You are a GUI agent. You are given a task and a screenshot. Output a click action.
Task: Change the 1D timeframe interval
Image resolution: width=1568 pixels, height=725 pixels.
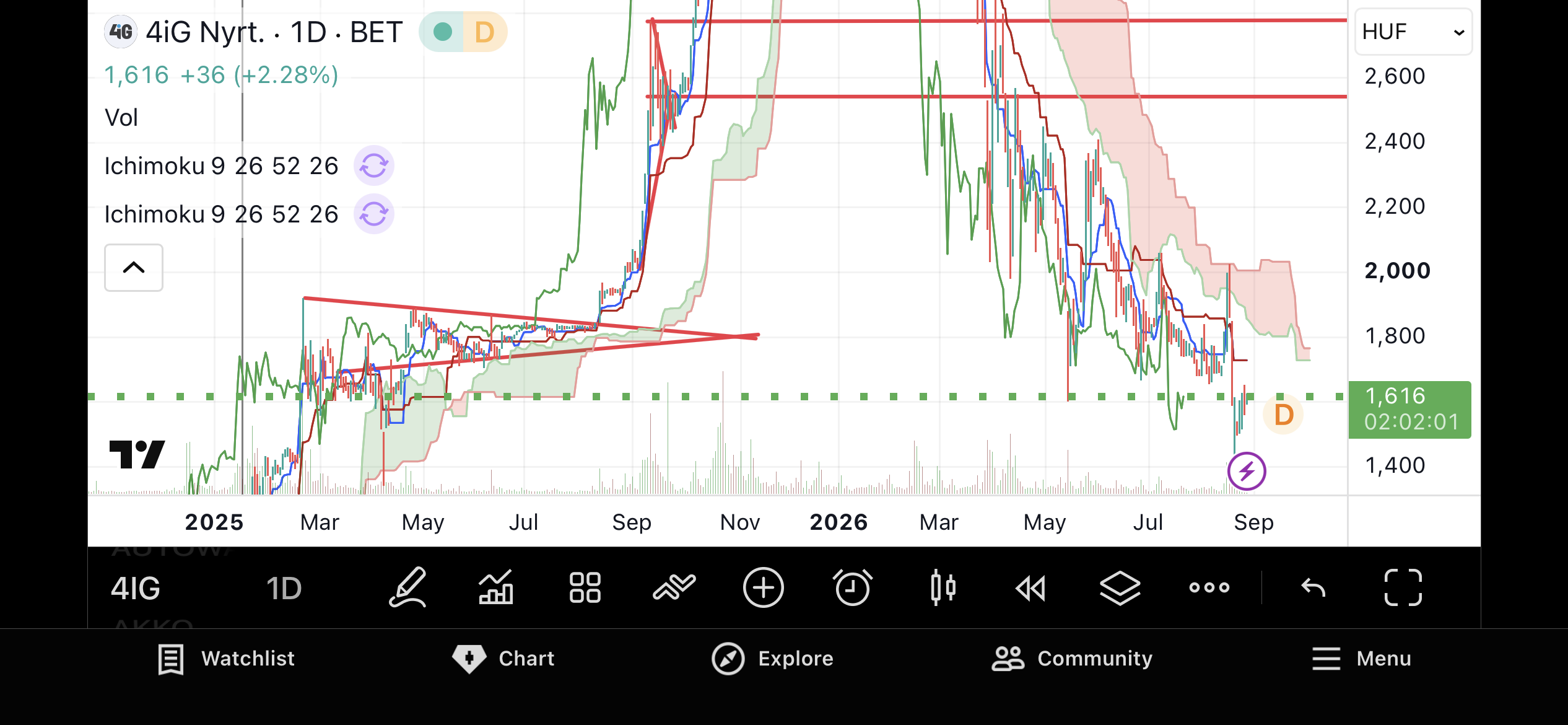(284, 588)
